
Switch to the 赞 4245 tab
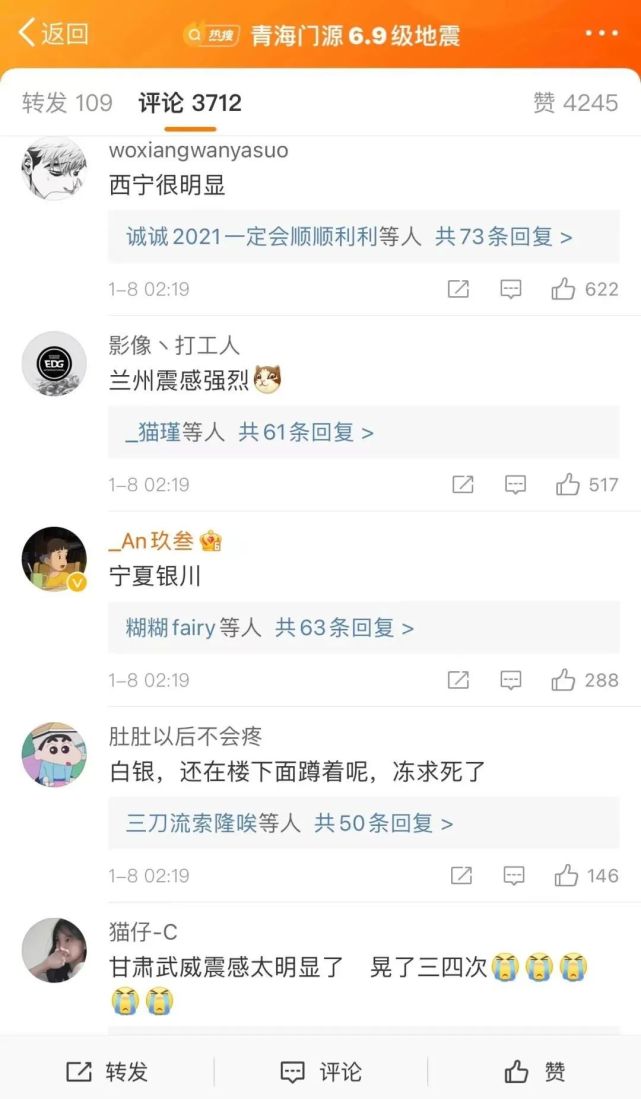(575, 102)
